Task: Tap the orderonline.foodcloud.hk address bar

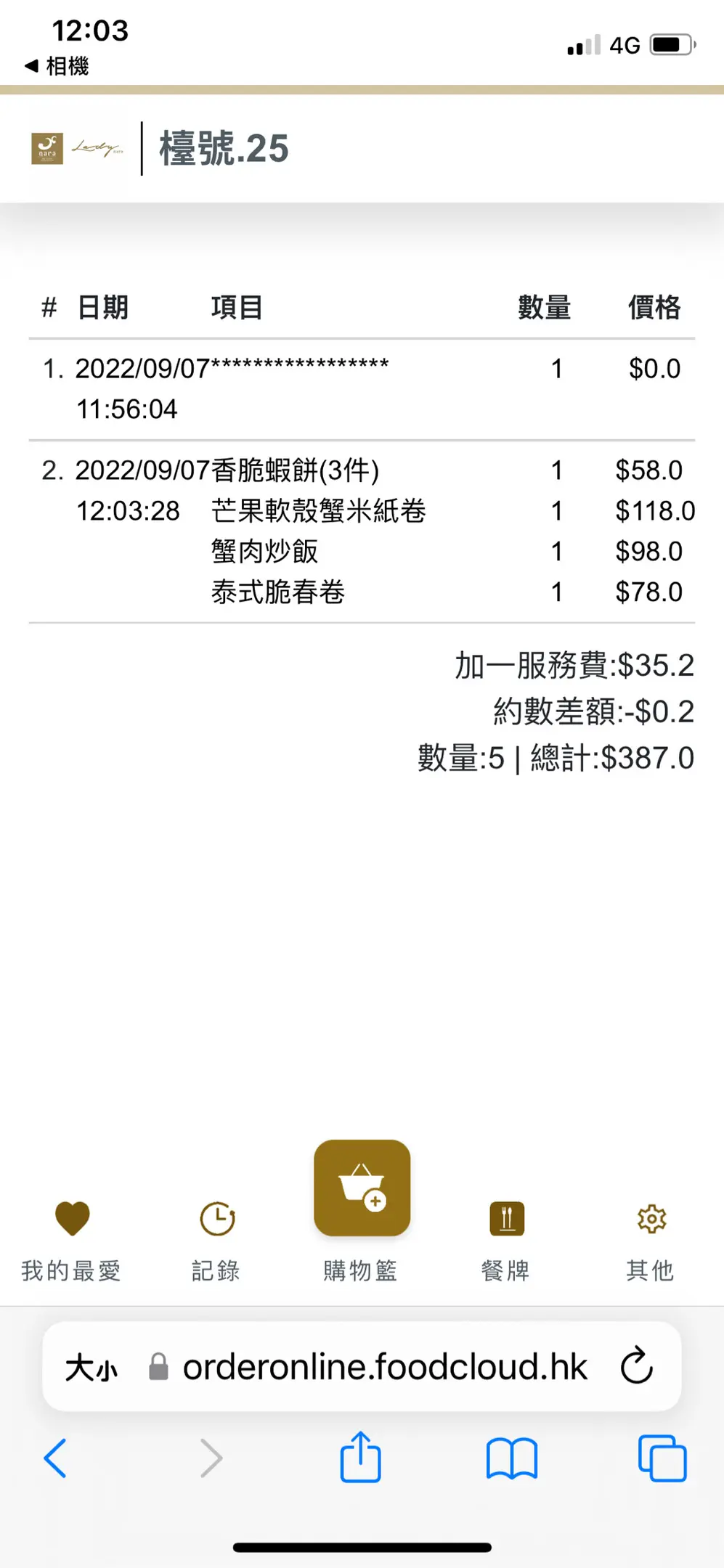Action: point(383,1368)
